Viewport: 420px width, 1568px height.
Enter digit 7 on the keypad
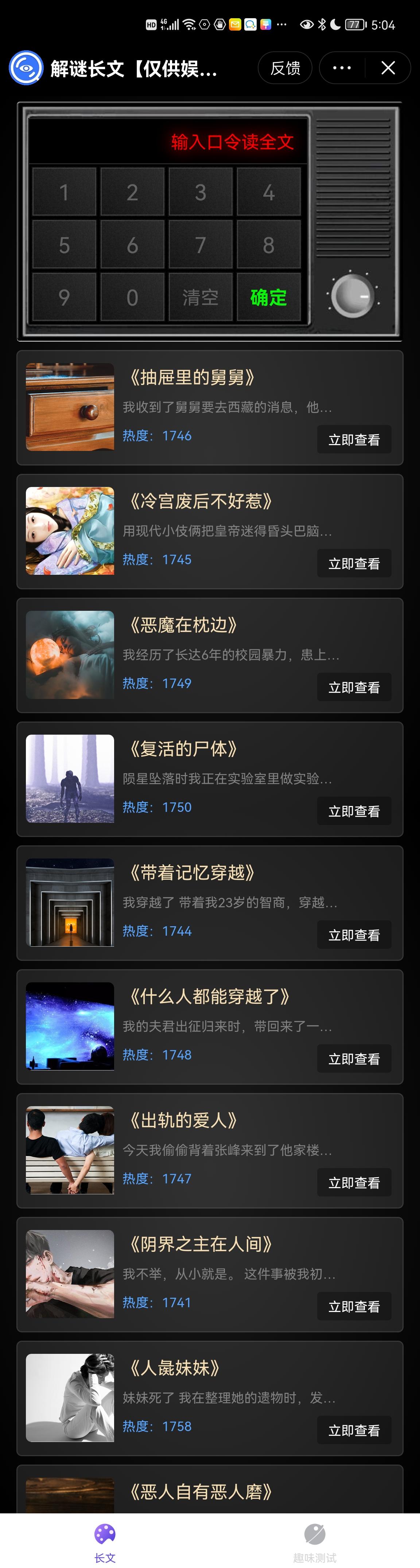pyautogui.click(x=200, y=245)
